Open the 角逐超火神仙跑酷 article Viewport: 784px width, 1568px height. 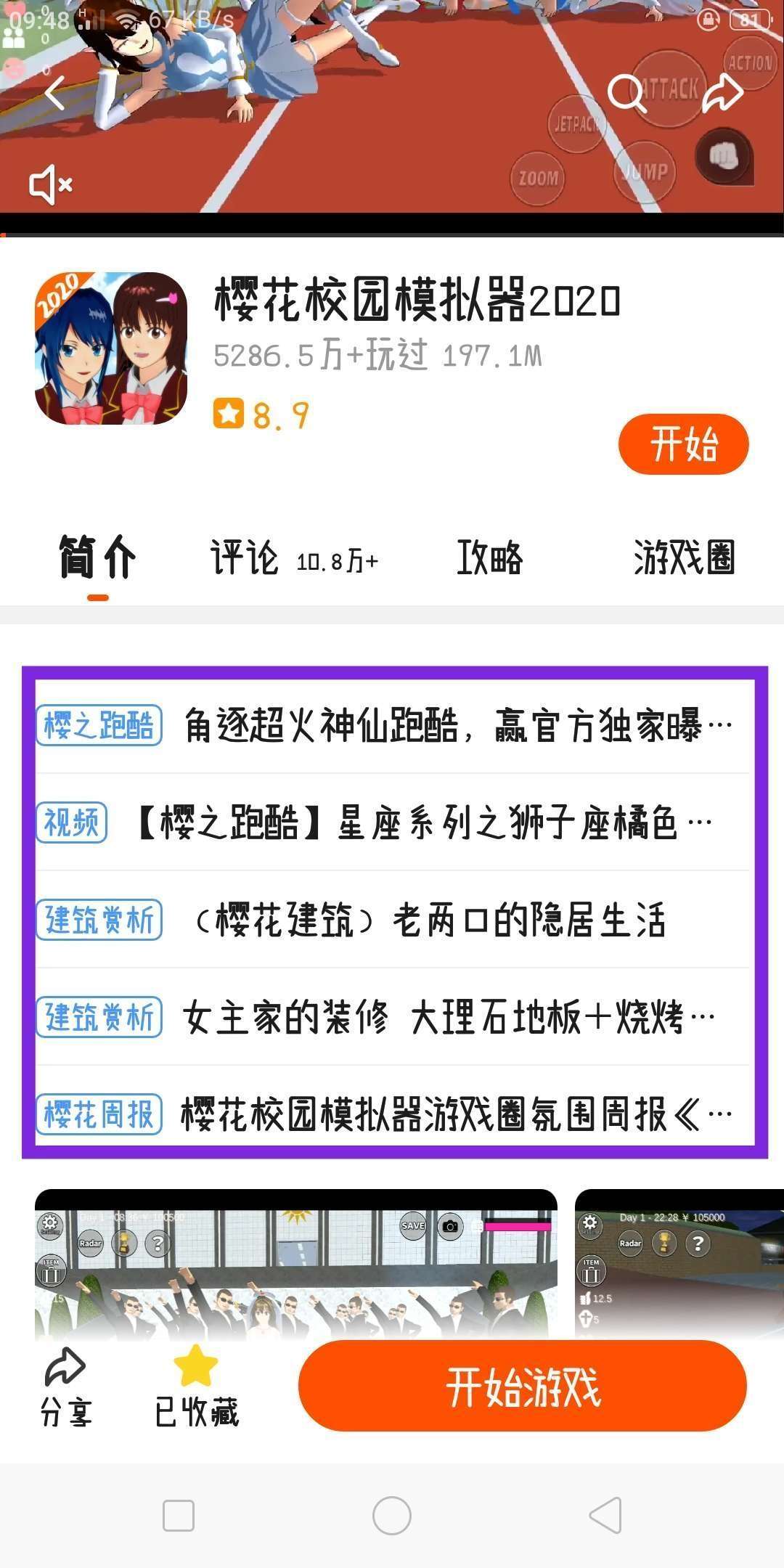click(x=393, y=725)
